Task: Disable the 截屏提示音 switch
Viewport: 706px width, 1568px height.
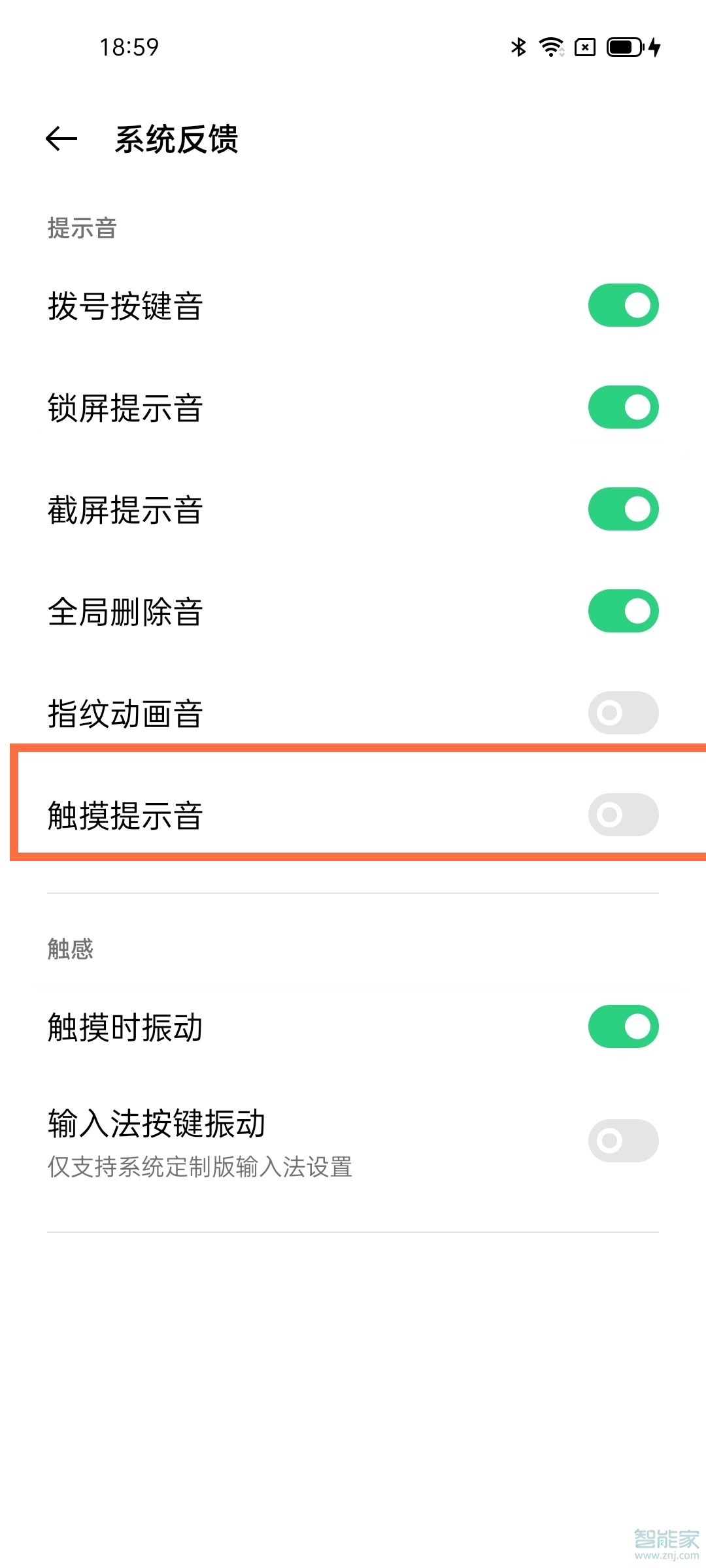Action: pos(622,508)
